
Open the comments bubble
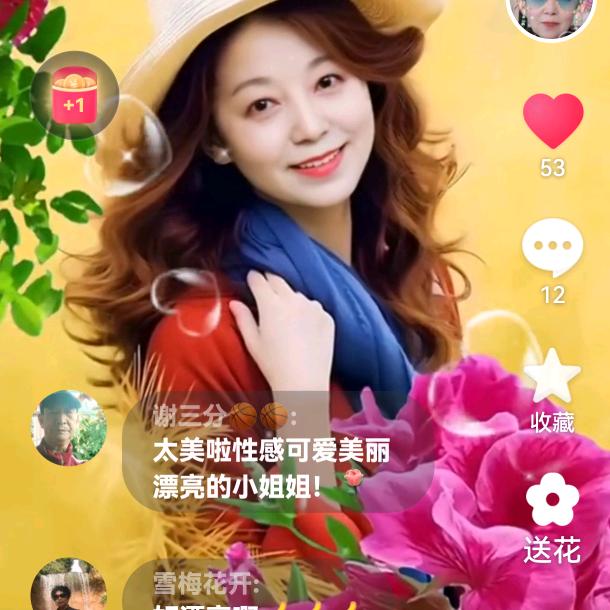point(552,247)
